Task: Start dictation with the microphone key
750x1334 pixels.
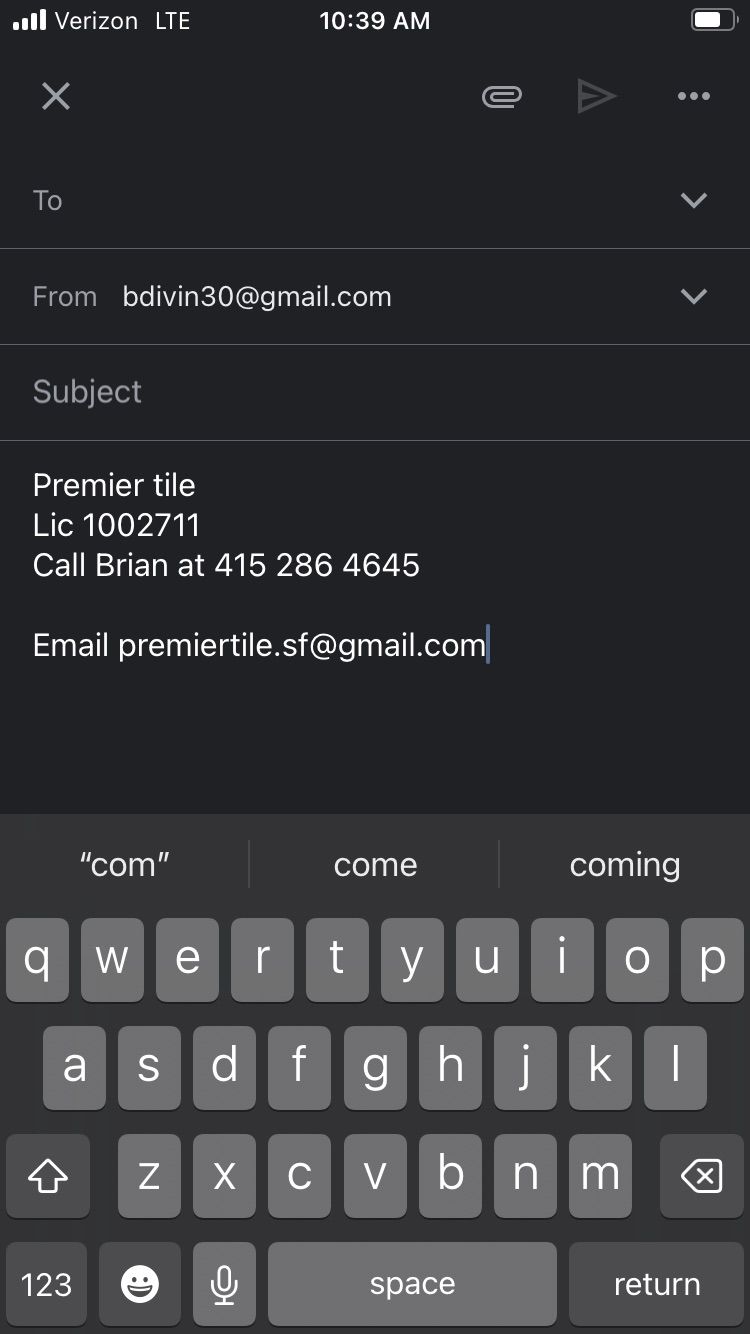Action: click(x=225, y=1284)
